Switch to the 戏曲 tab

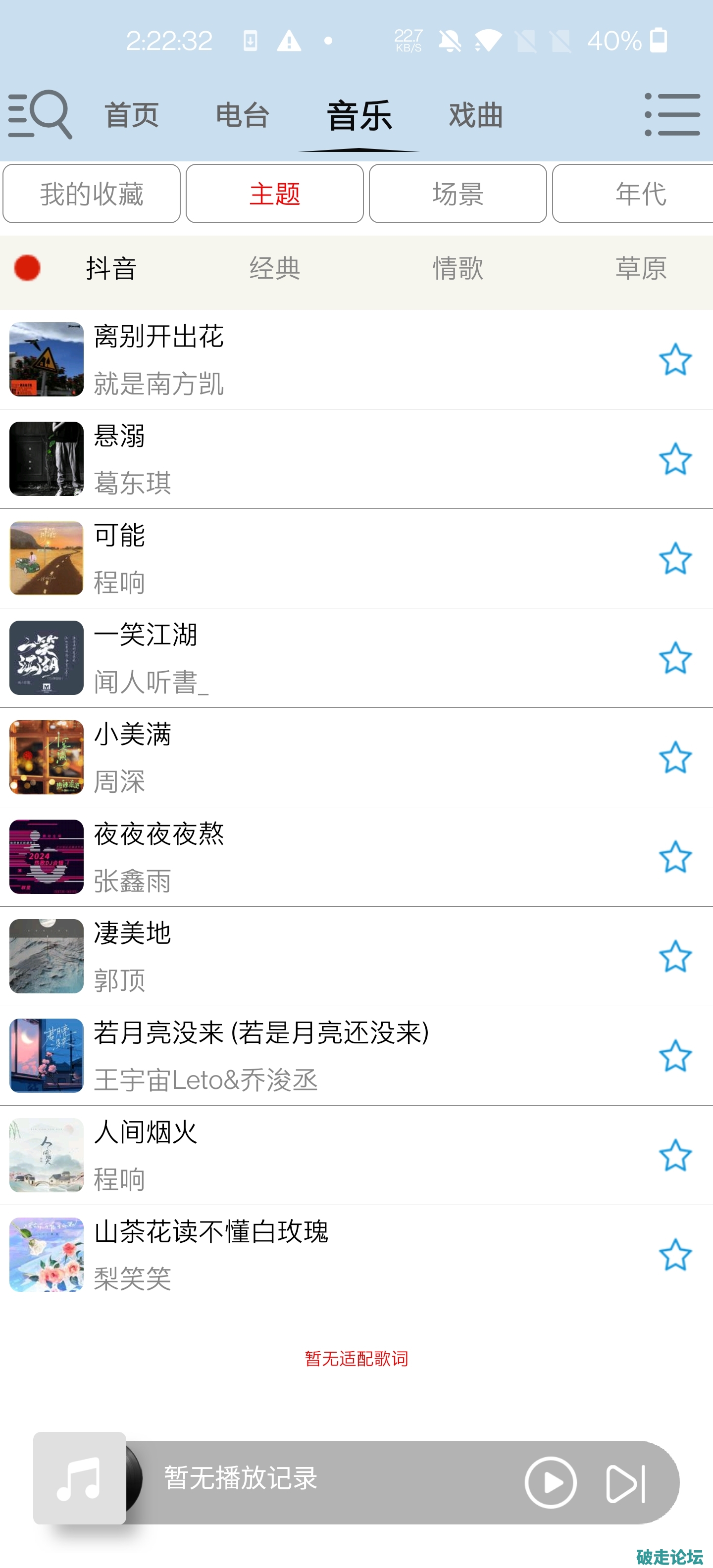474,116
